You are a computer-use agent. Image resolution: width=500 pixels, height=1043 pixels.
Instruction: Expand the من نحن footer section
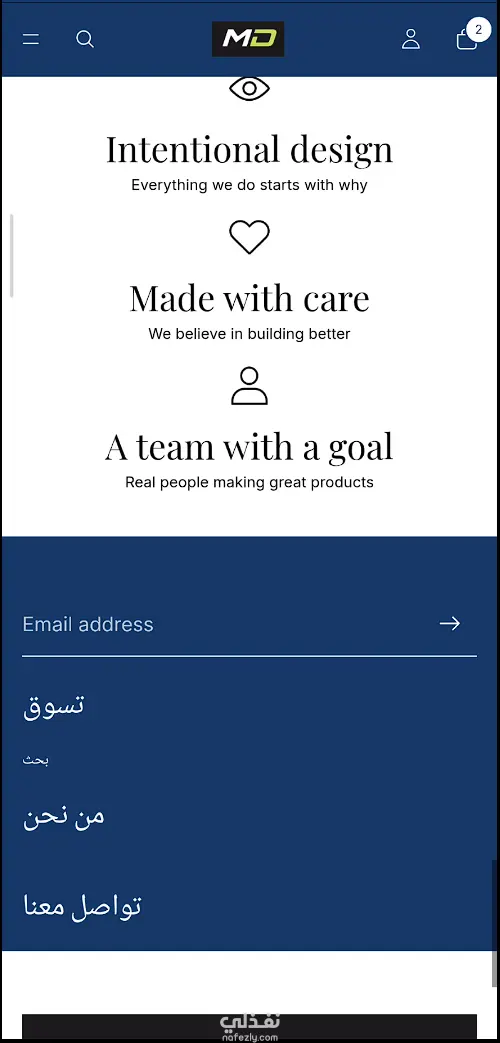click(x=64, y=816)
